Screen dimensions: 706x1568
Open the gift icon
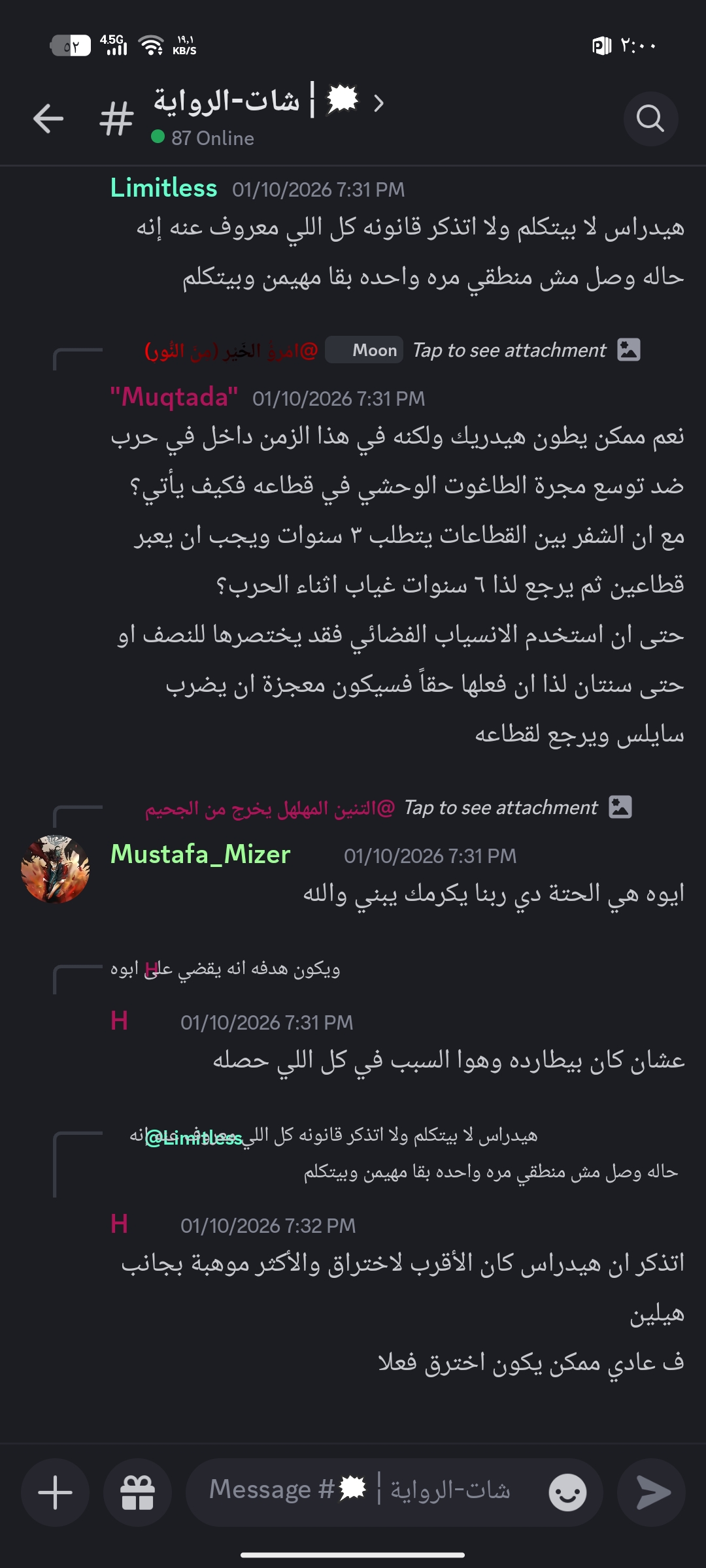[137, 1492]
